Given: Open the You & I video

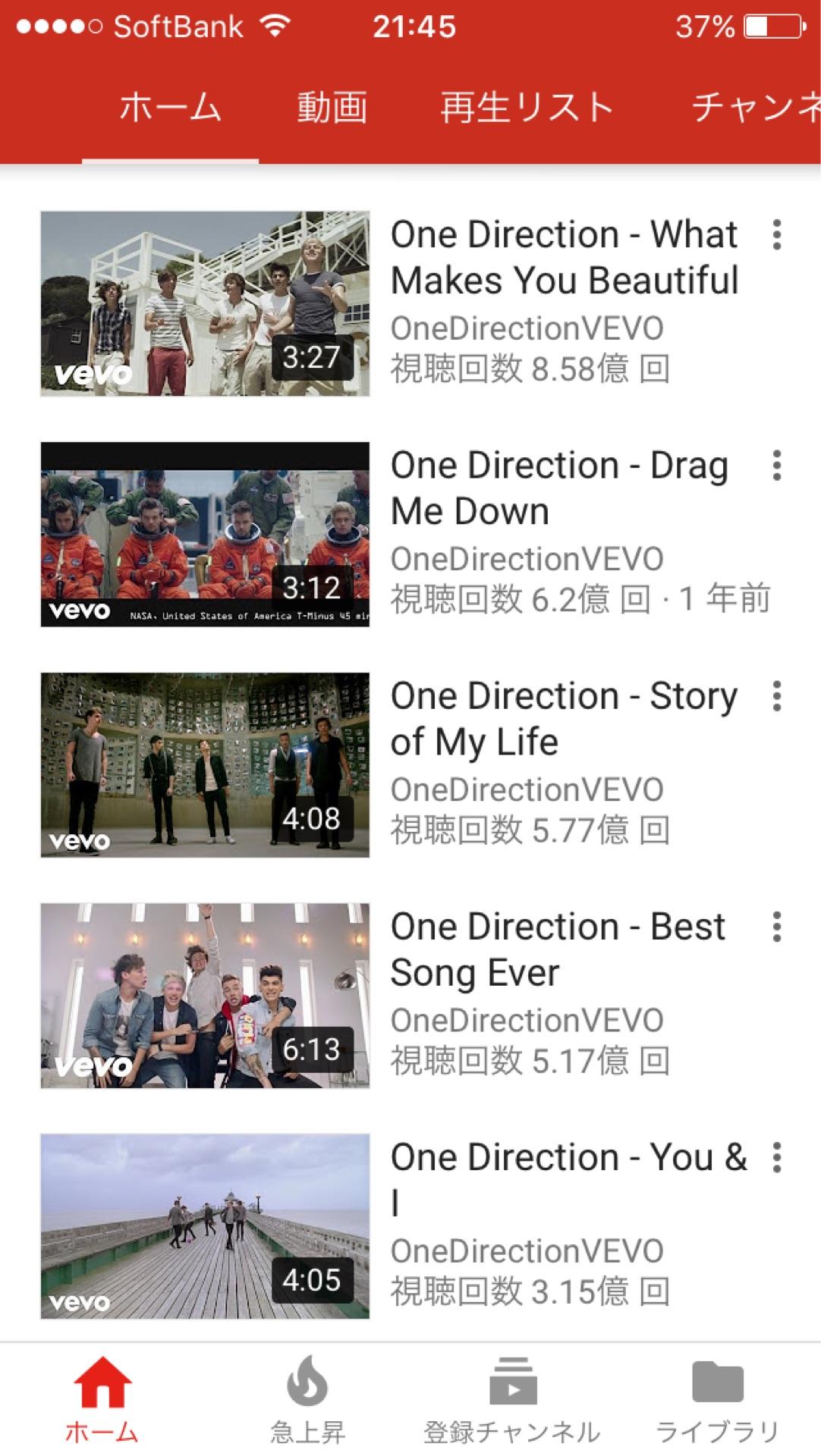Looking at the screenshot, I should pos(205,1226).
